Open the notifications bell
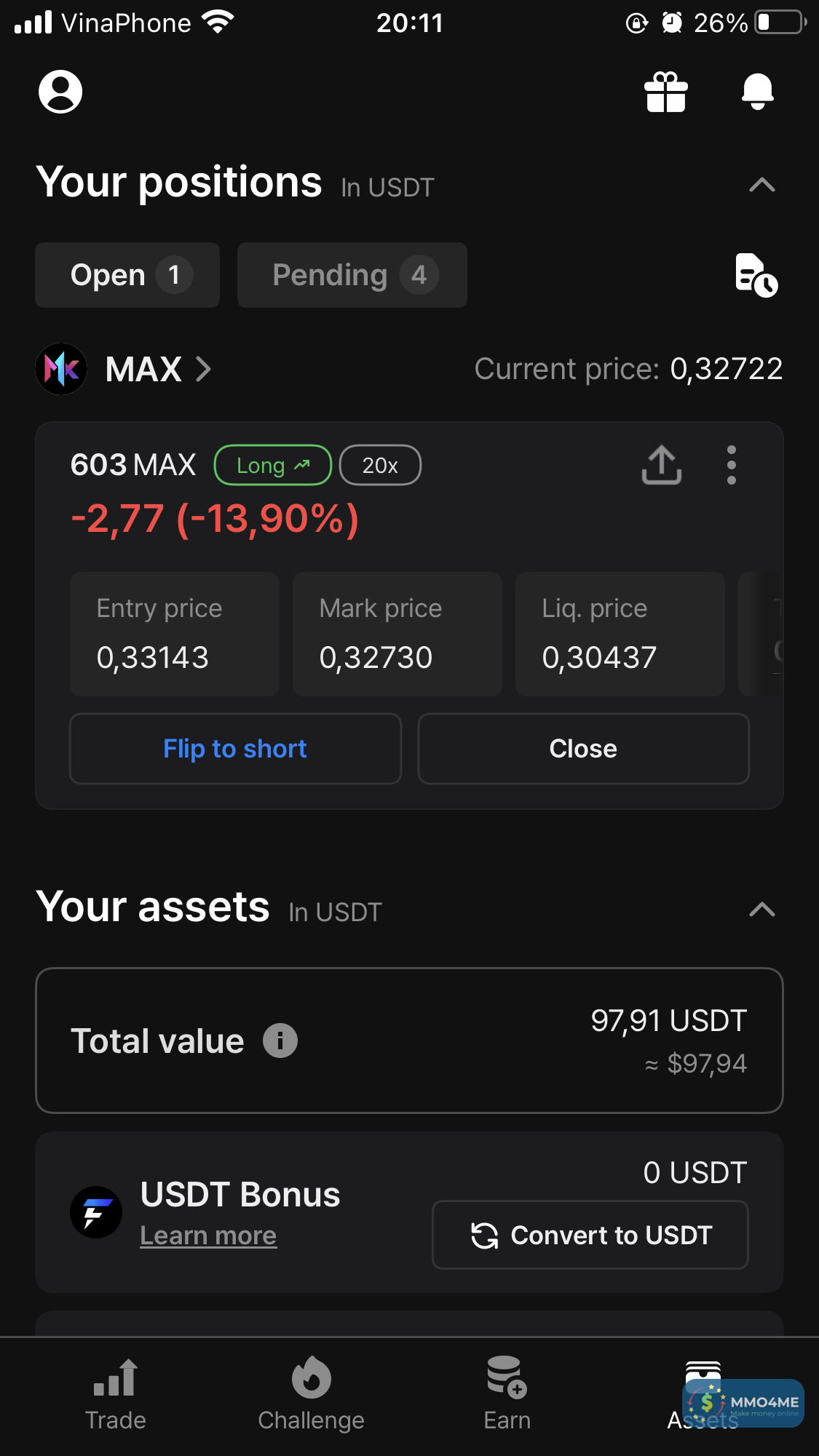Viewport: 819px width, 1456px height. tap(757, 92)
